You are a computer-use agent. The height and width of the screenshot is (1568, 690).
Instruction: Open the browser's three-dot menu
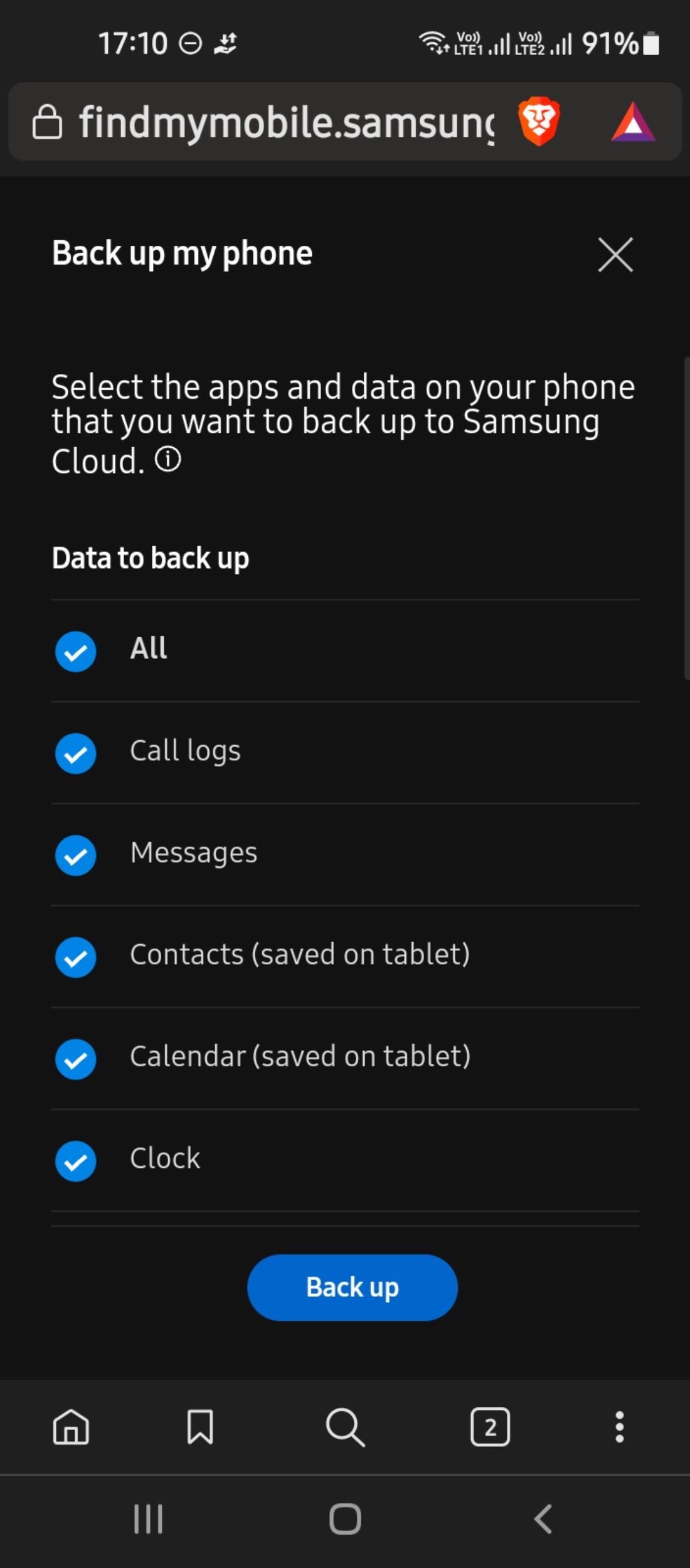(x=619, y=1427)
